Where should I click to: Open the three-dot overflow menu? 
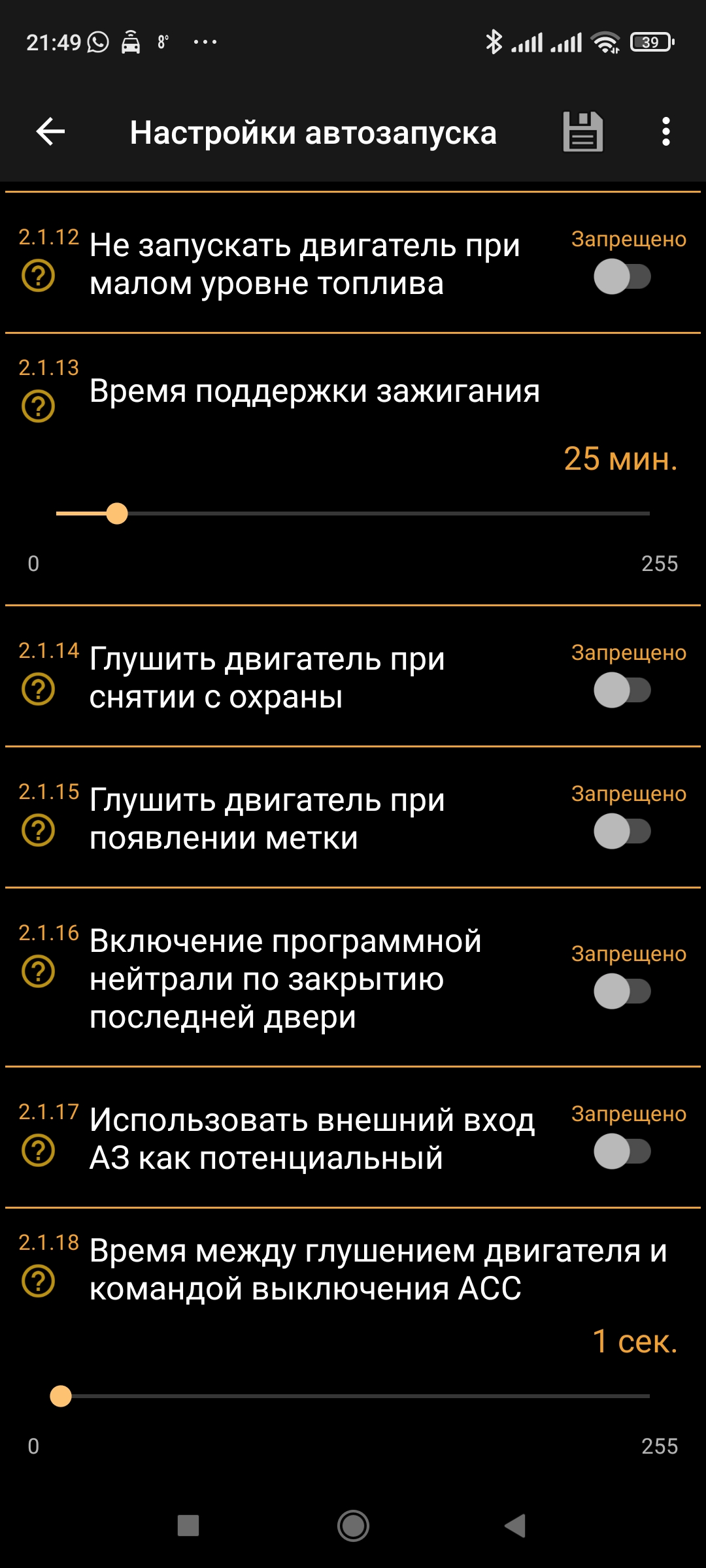tap(665, 132)
